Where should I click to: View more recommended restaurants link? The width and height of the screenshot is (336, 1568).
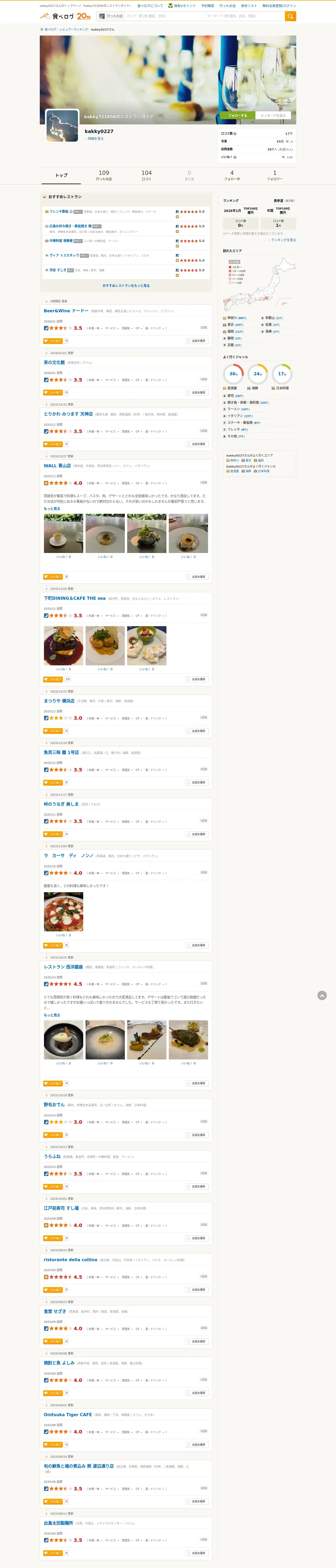click(126, 285)
